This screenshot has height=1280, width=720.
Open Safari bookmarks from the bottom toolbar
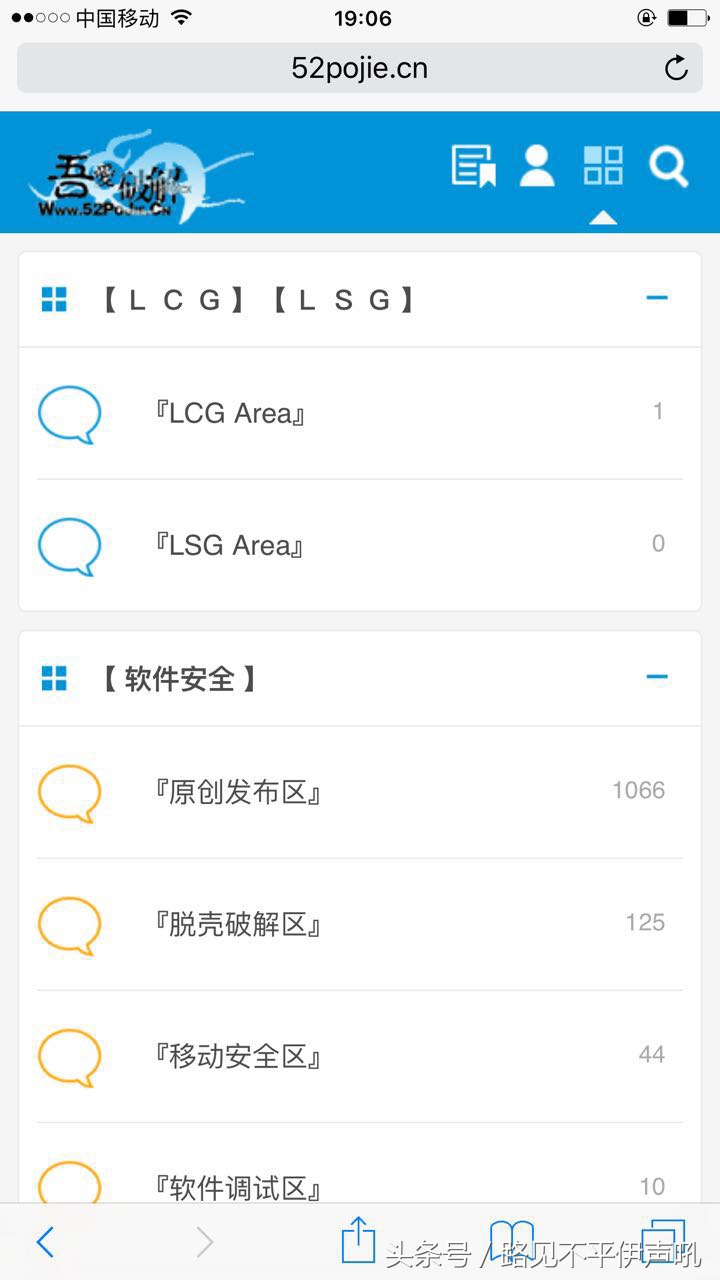click(x=512, y=1240)
